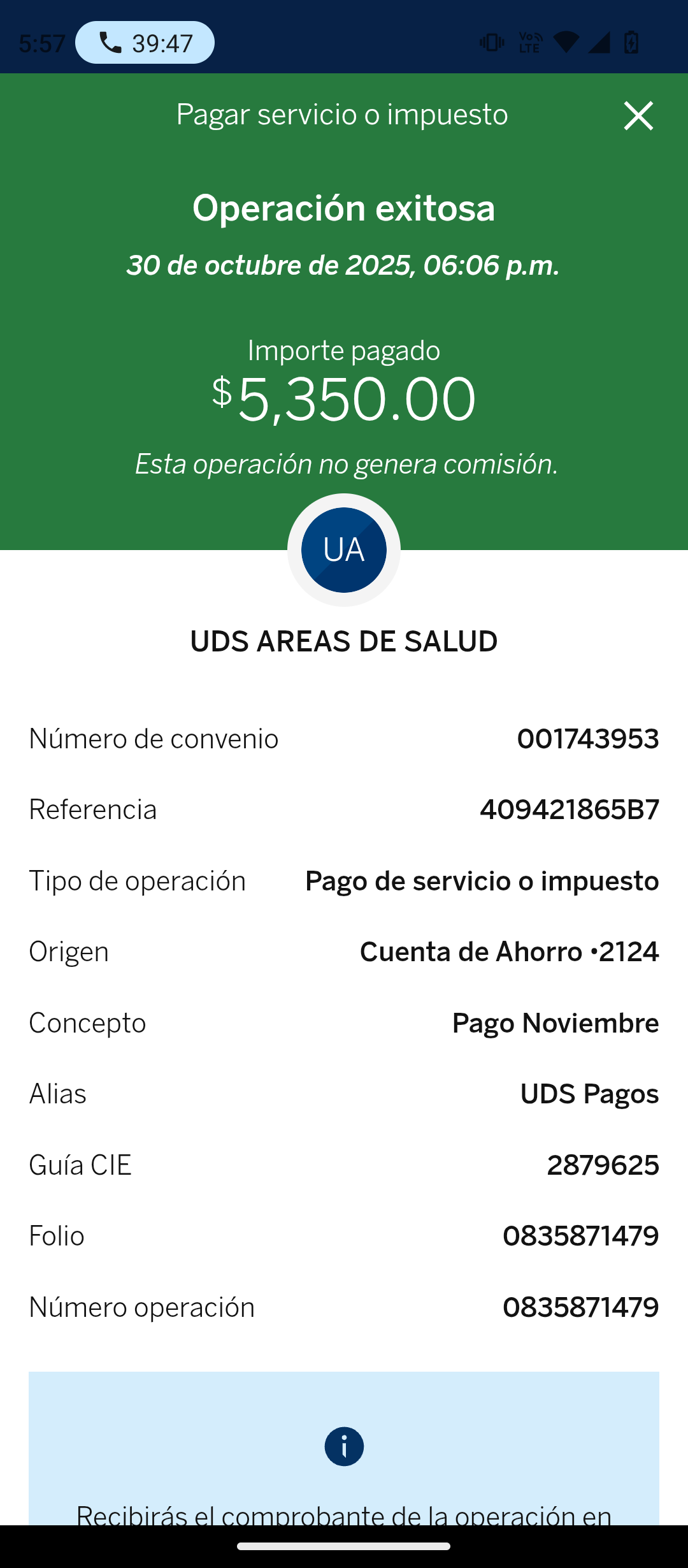Close the payment confirmation screen
The height and width of the screenshot is (1568, 688).
point(638,116)
